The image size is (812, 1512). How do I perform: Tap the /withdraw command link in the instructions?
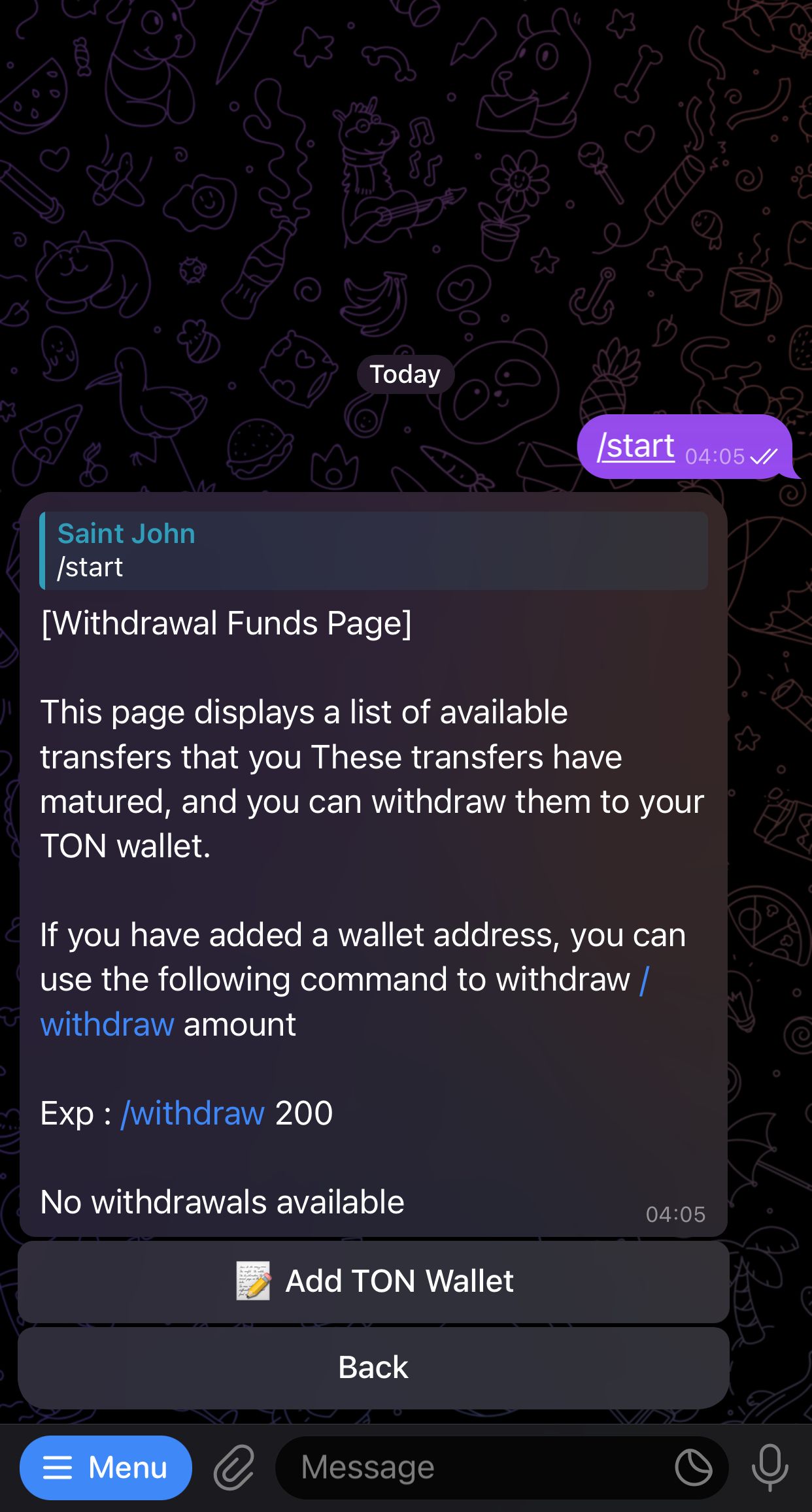coord(107,1024)
